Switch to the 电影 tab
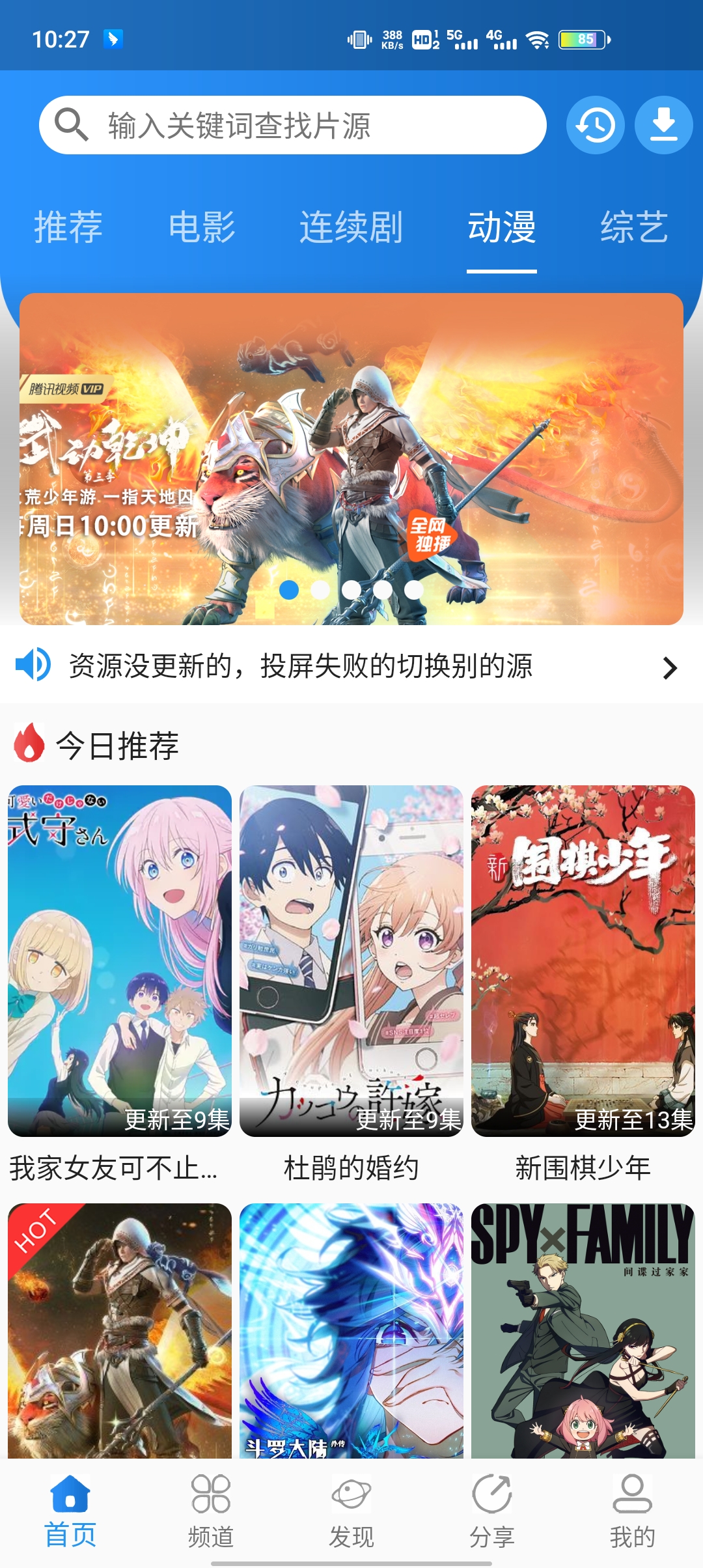This screenshot has width=703, height=1568. [x=202, y=227]
